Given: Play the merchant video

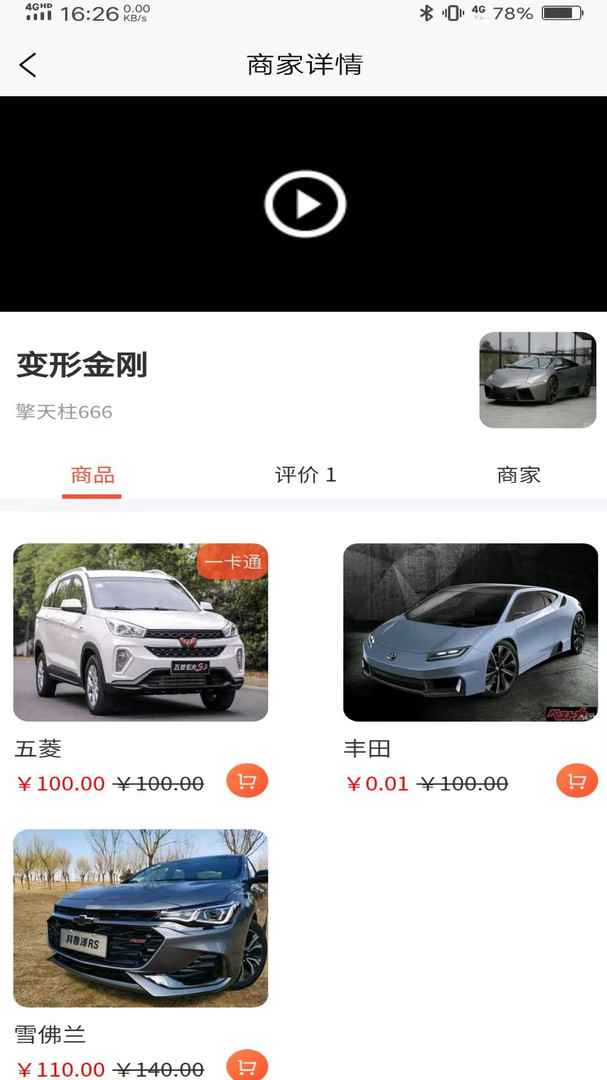Looking at the screenshot, I should click(x=304, y=204).
